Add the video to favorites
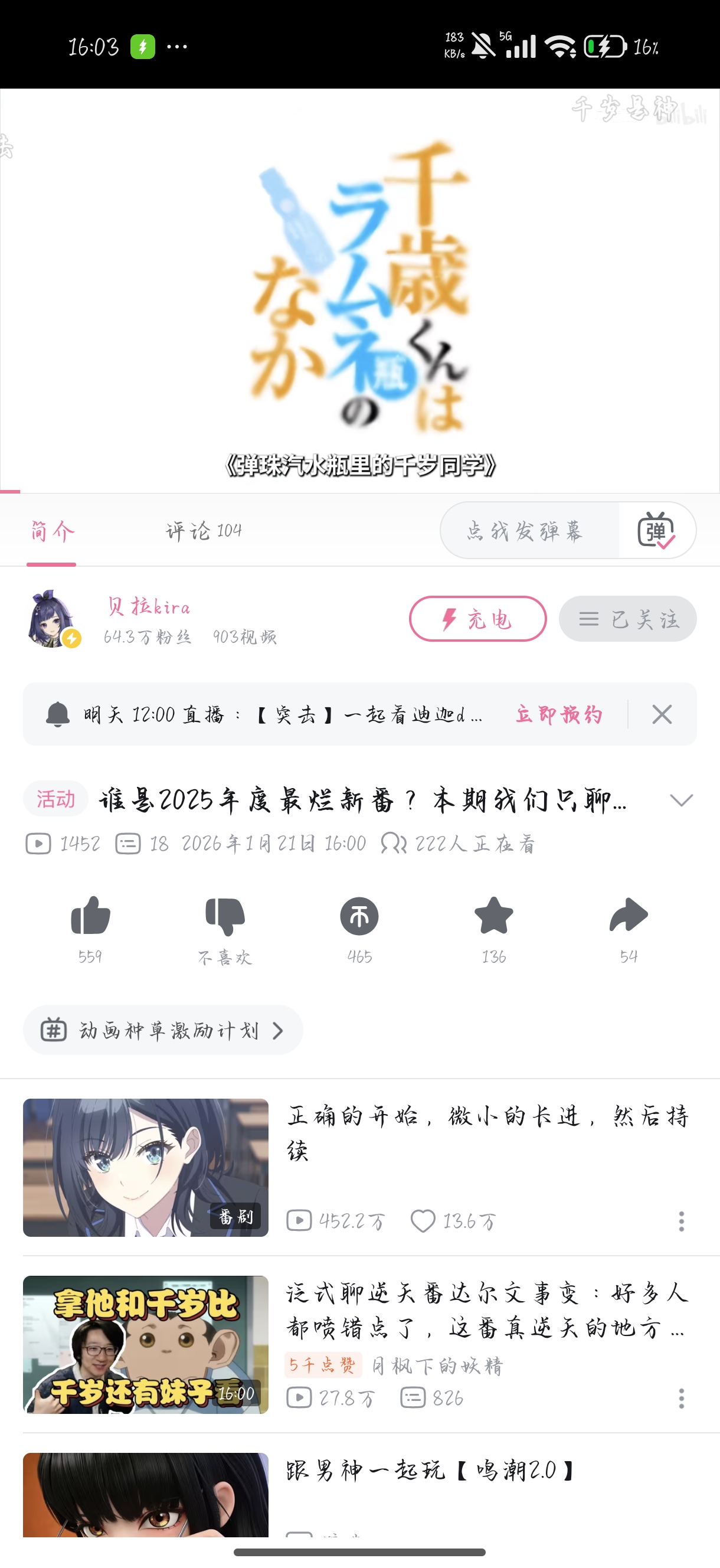This screenshot has width=720, height=1568. coord(493,917)
